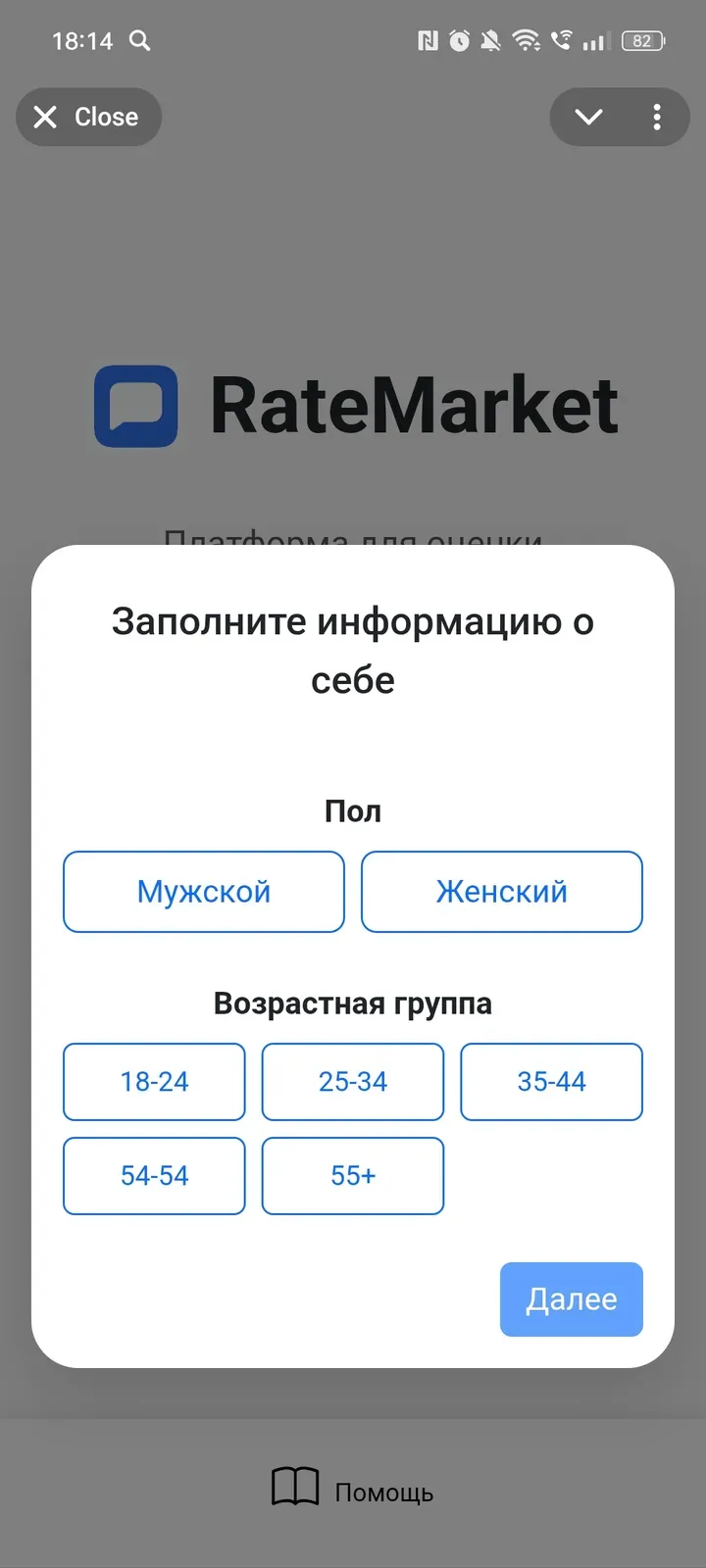
Task: Select the Женский gender option
Action: tap(501, 892)
